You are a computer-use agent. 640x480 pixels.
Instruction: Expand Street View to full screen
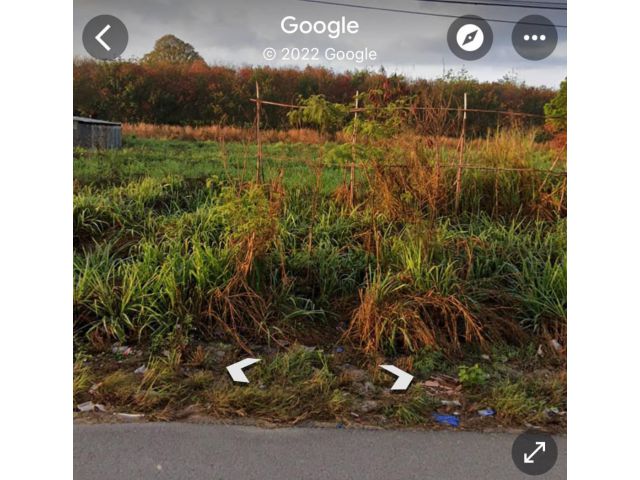(534, 452)
